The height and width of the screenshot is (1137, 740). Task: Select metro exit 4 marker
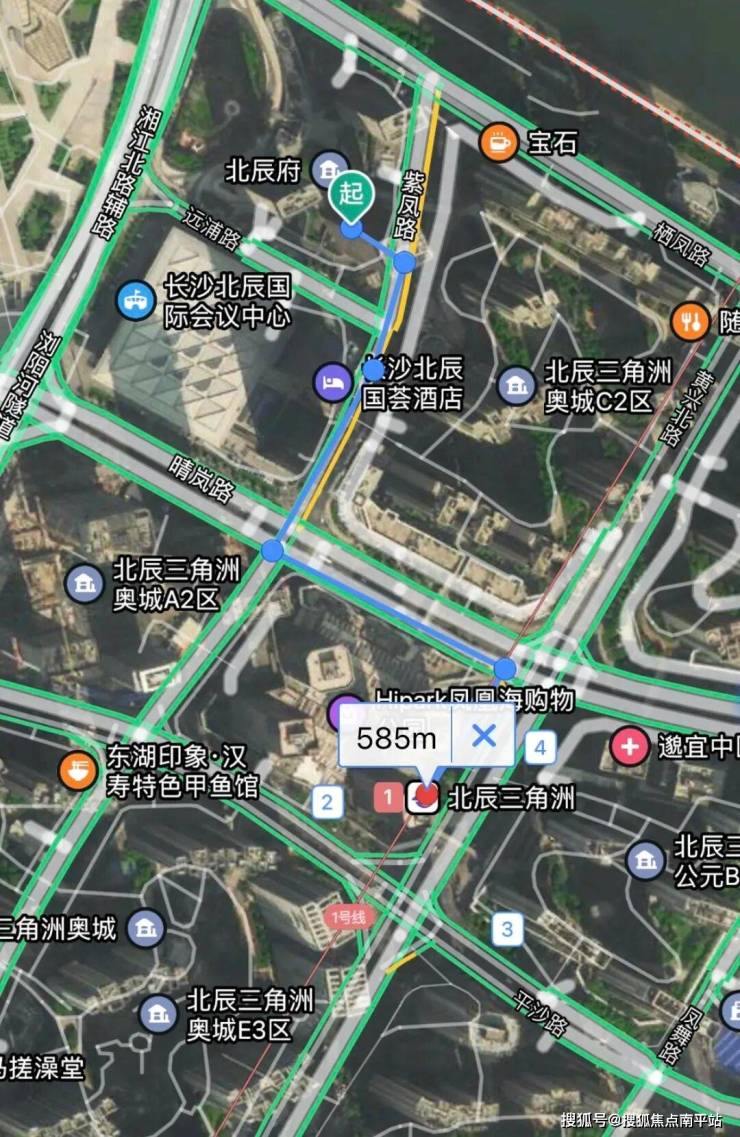coord(541,746)
